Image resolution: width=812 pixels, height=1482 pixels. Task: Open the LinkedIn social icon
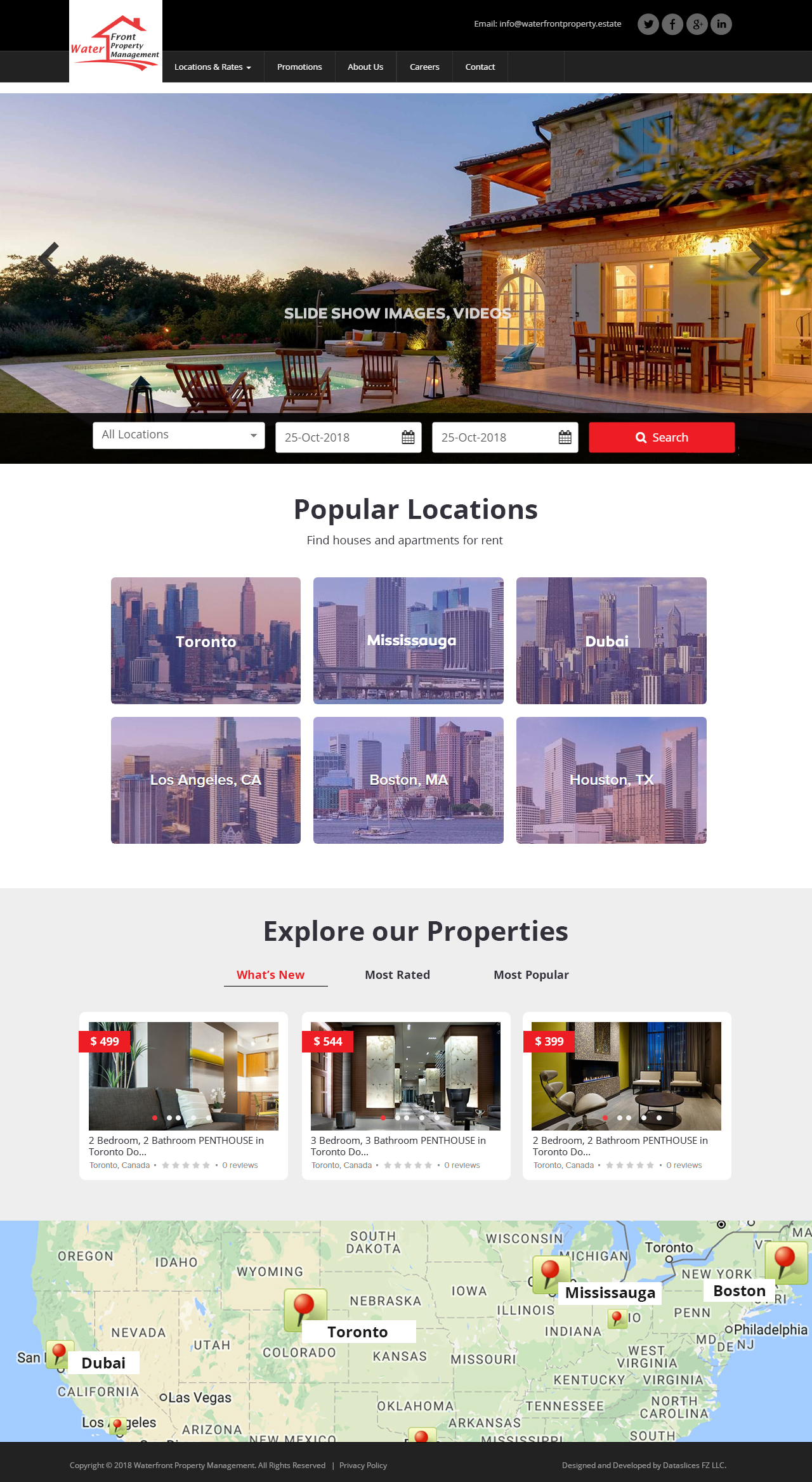[x=721, y=24]
